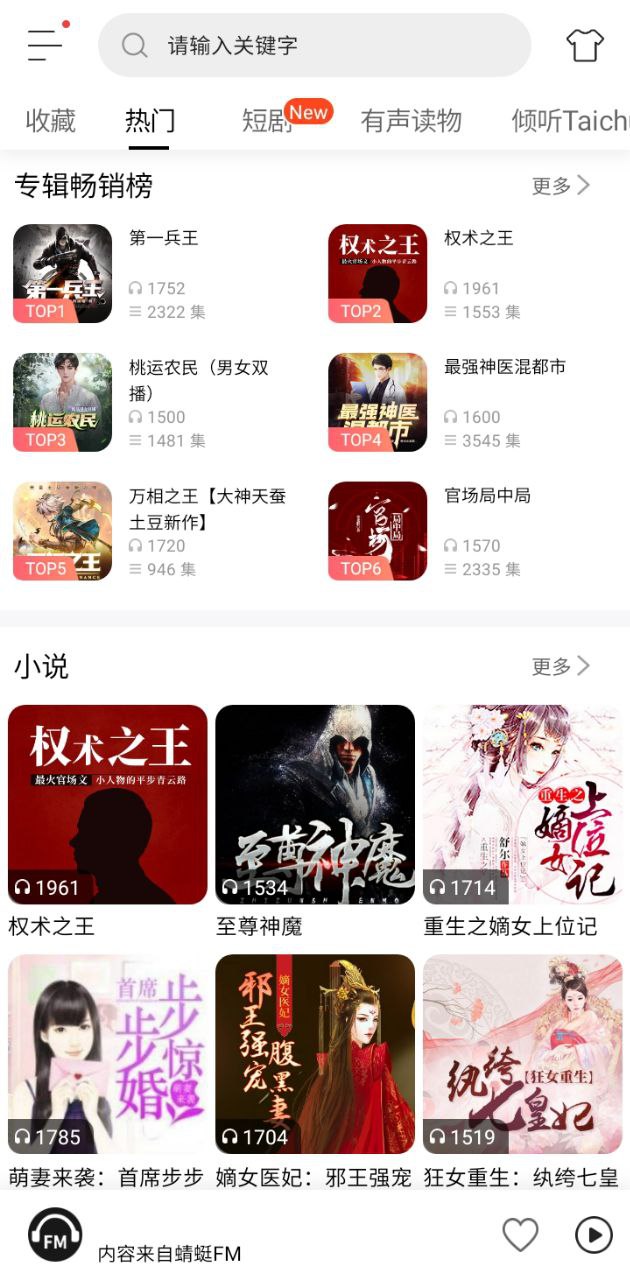The image size is (630, 1280).
Task: Open the TOP5 album 万相之王
Action: coord(63,531)
